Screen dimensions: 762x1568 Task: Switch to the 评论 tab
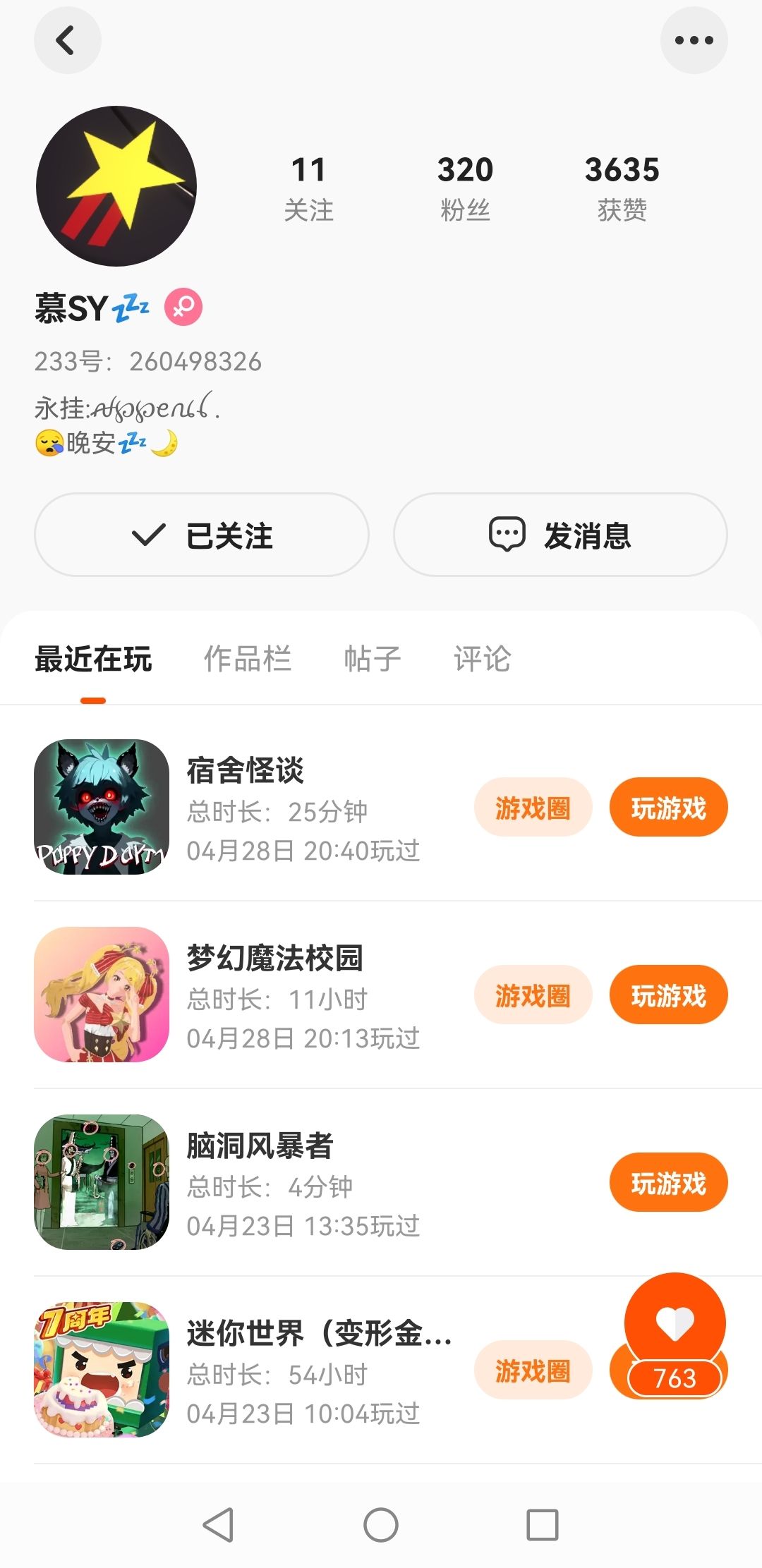pyautogui.click(x=482, y=659)
